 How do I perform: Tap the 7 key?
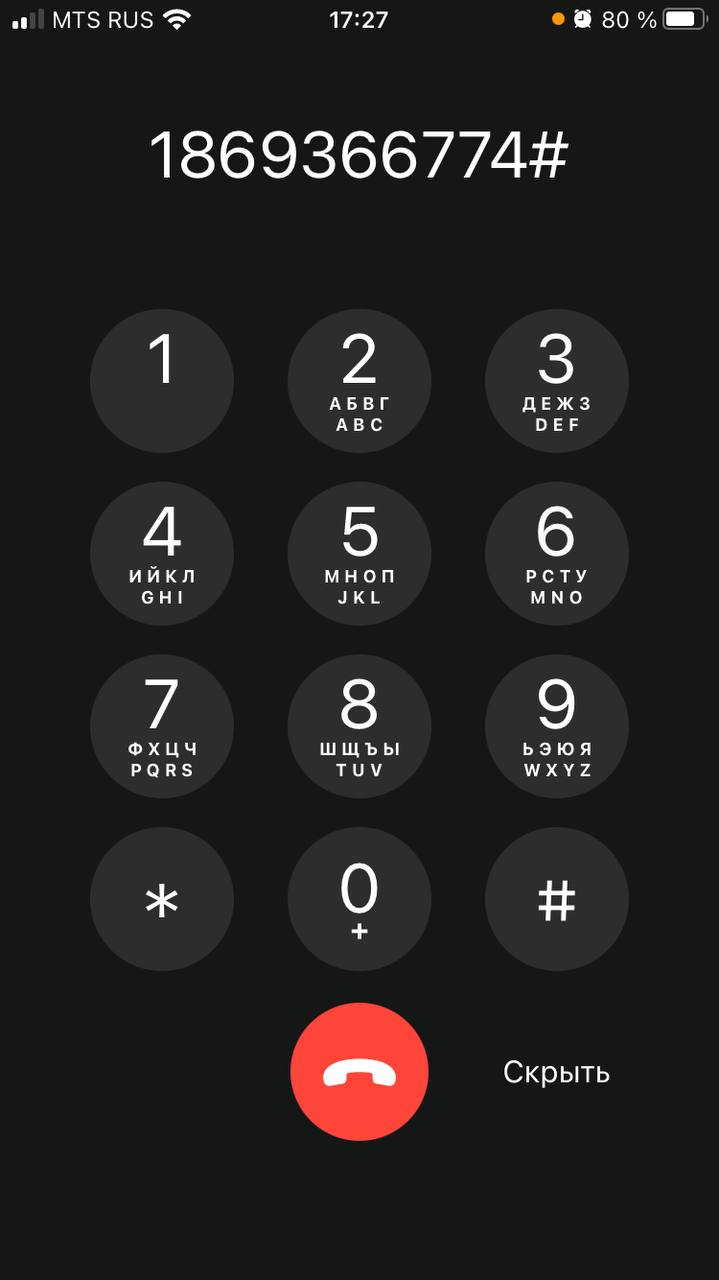coord(162,727)
